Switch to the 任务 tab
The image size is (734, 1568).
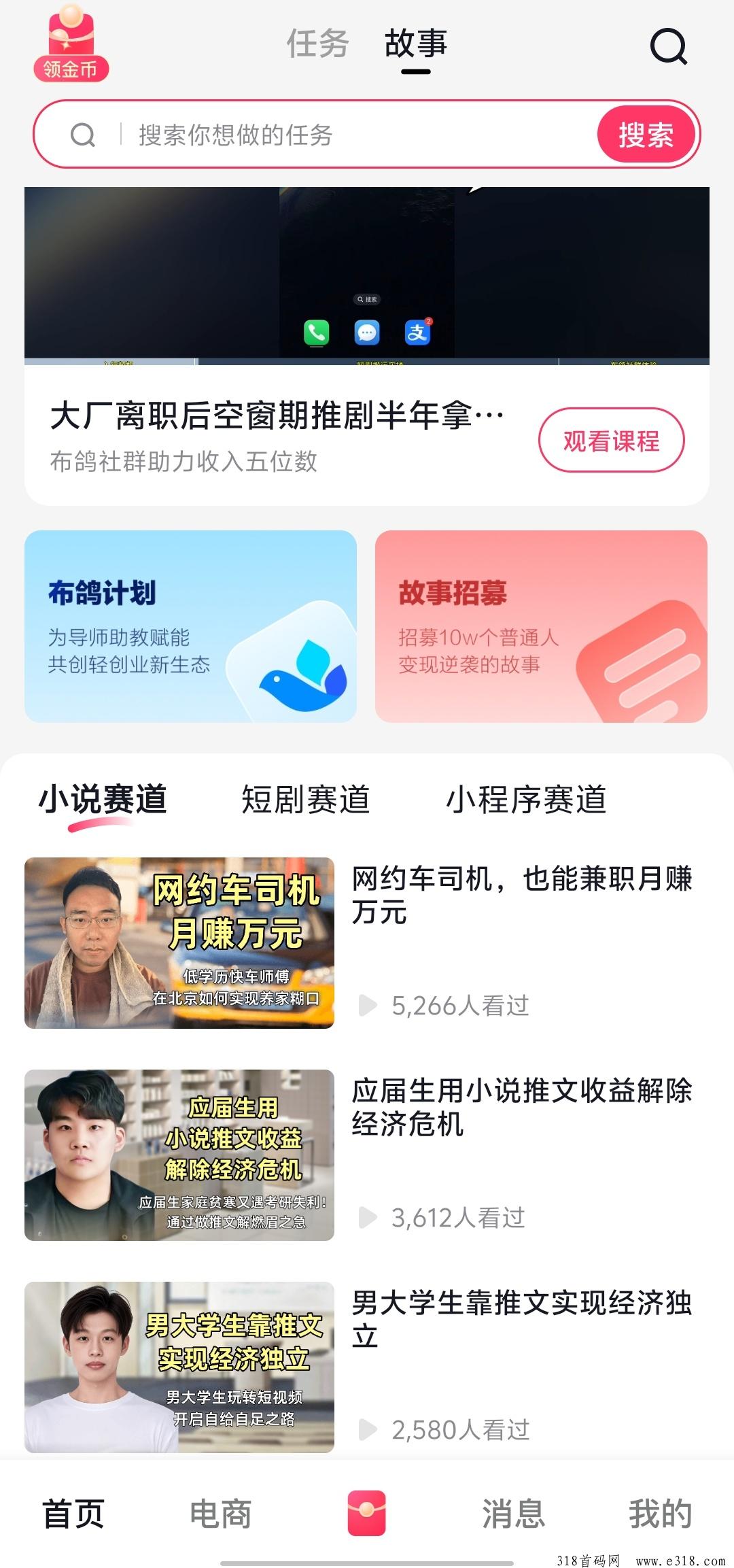click(x=317, y=44)
